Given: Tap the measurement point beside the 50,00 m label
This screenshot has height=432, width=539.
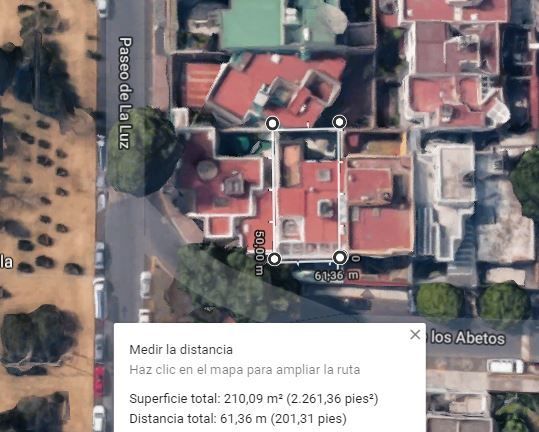Looking at the screenshot, I should point(274,259).
